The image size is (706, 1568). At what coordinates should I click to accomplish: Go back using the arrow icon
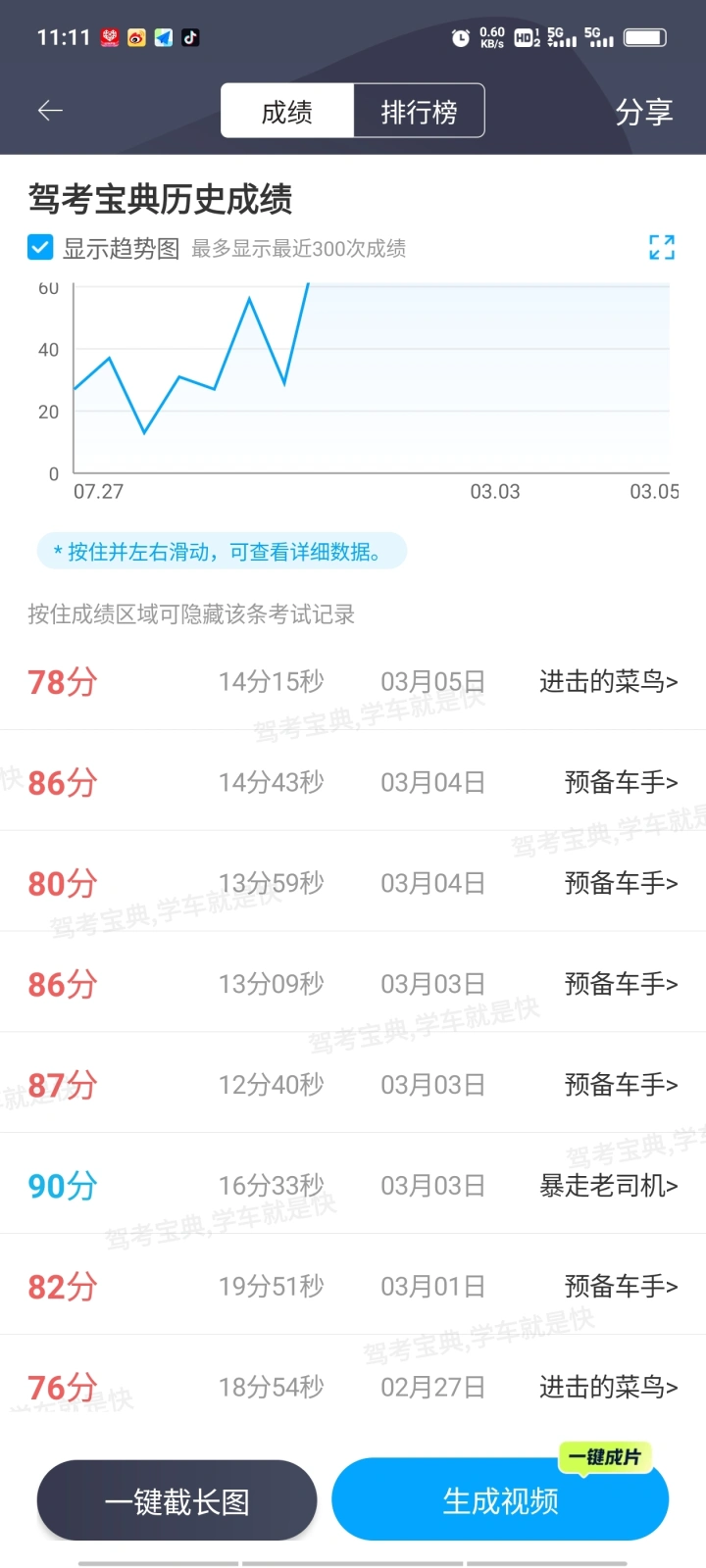pyautogui.click(x=50, y=111)
